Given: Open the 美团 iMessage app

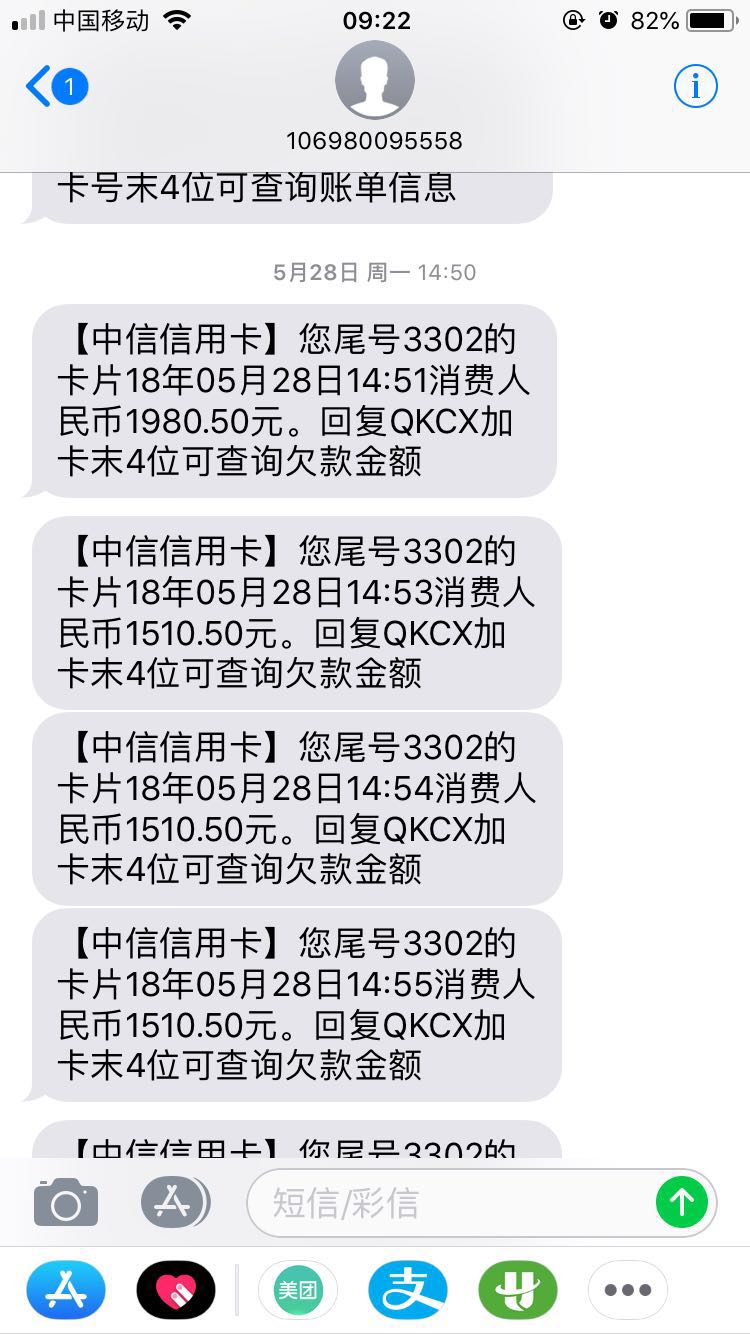Looking at the screenshot, I should pyautogui.click(x=297, y=1290).
